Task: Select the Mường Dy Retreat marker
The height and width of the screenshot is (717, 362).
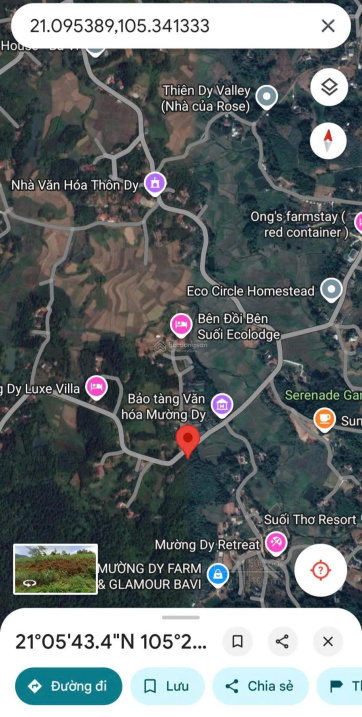Action: point(276,544)
